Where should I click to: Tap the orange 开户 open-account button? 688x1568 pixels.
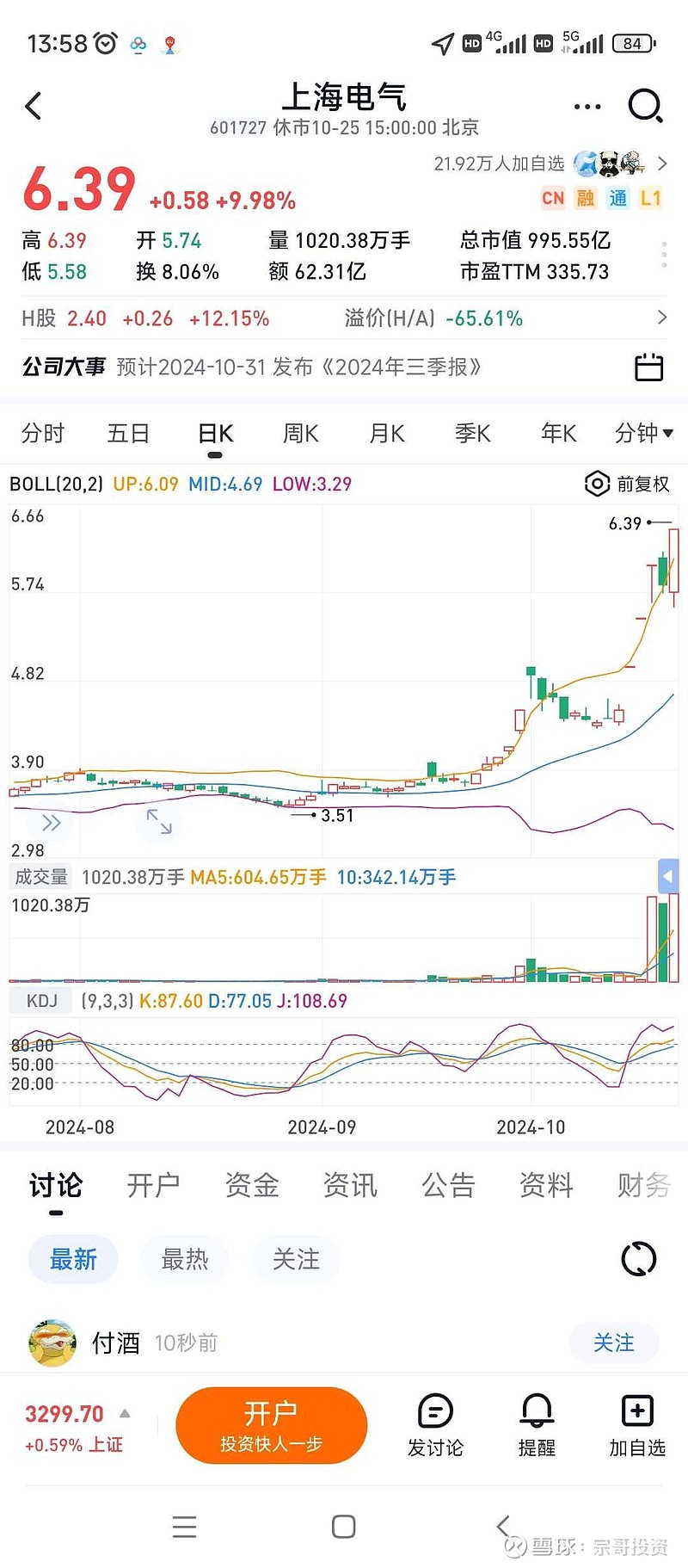pos(271,1424)
